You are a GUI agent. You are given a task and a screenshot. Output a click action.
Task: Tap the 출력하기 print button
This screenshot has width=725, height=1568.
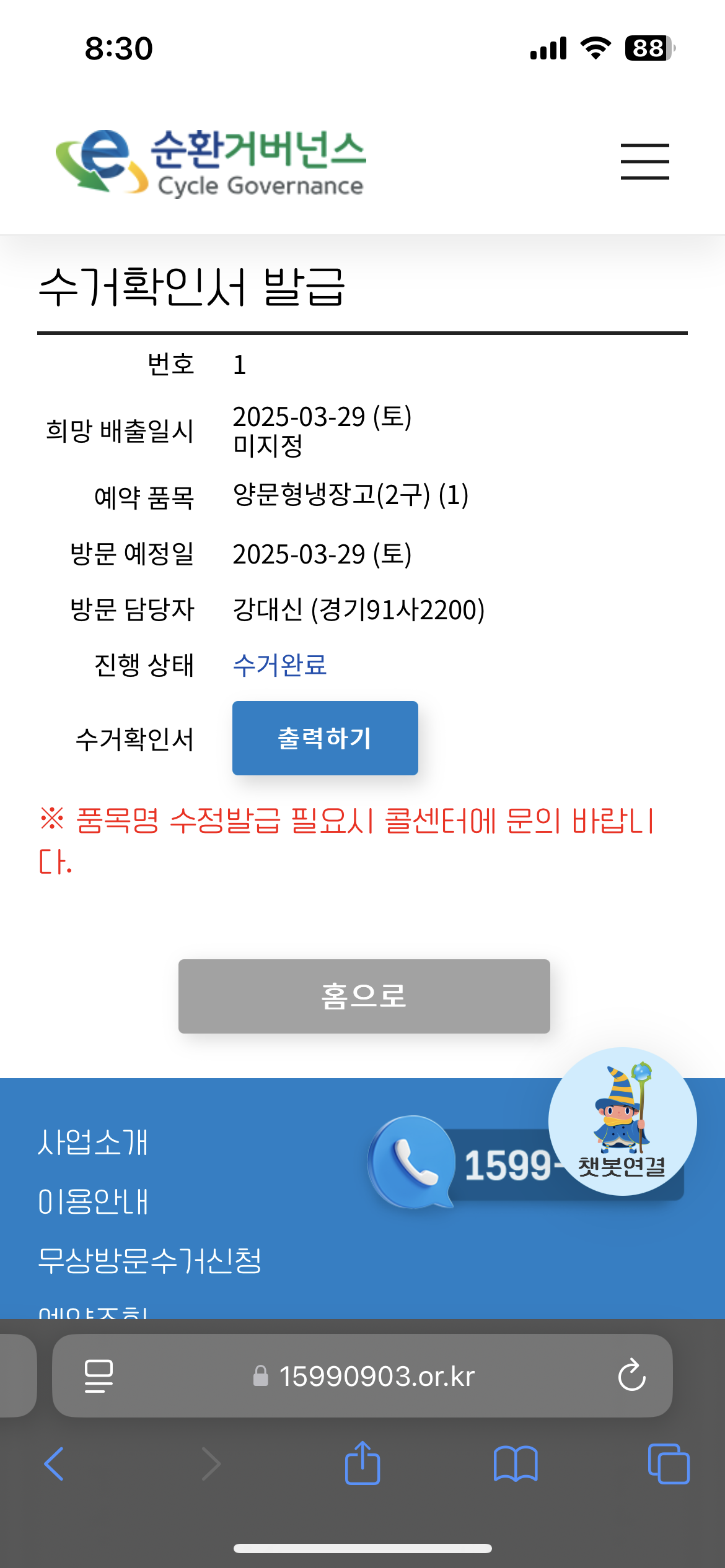click(325, 738)
